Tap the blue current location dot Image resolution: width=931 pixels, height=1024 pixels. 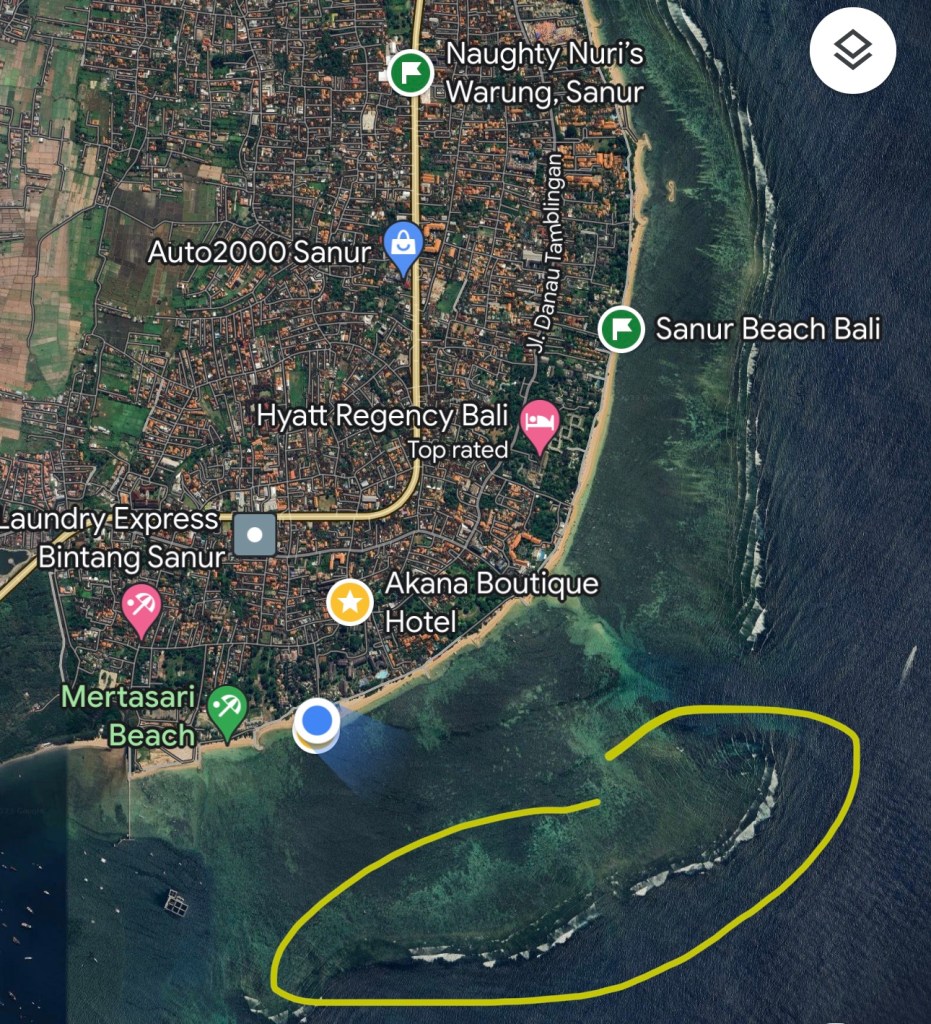tap(318, 719)
